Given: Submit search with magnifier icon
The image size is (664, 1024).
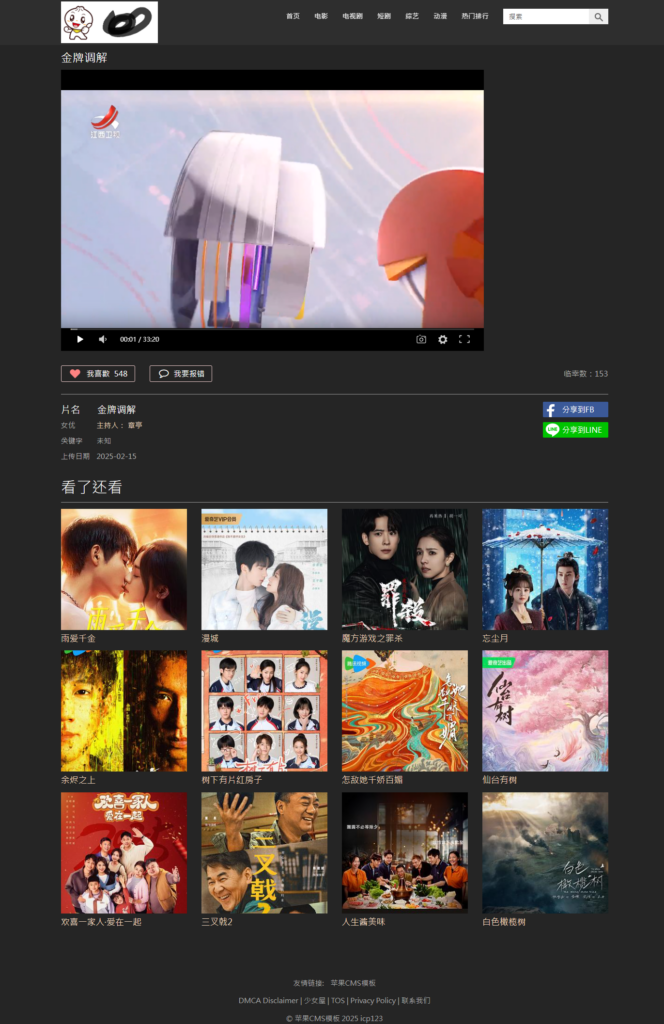Looking at the screenshot, I should 598,16.
